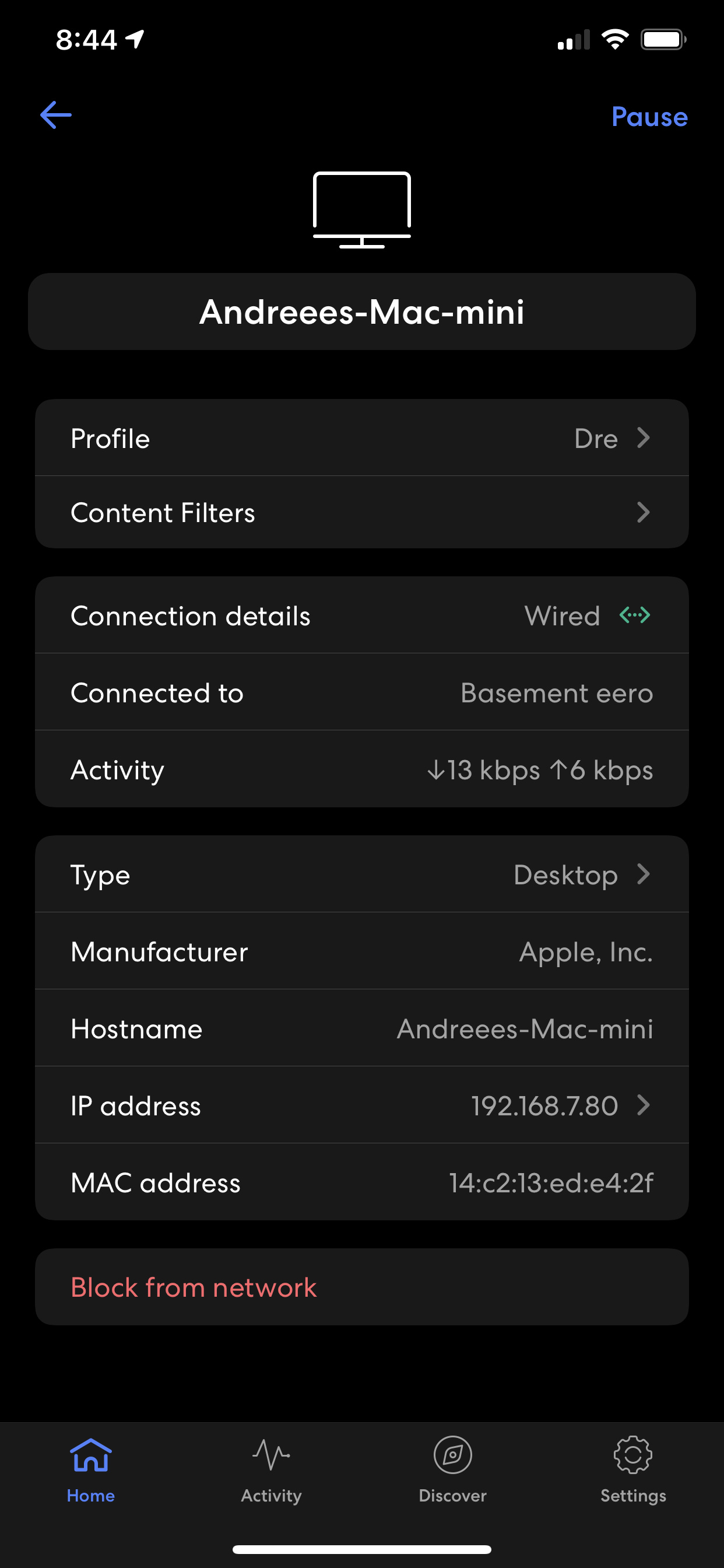The image size is (724, 1568).
Task: Expand the Type row showing Desktop
Action: click(x=361, y=874)
